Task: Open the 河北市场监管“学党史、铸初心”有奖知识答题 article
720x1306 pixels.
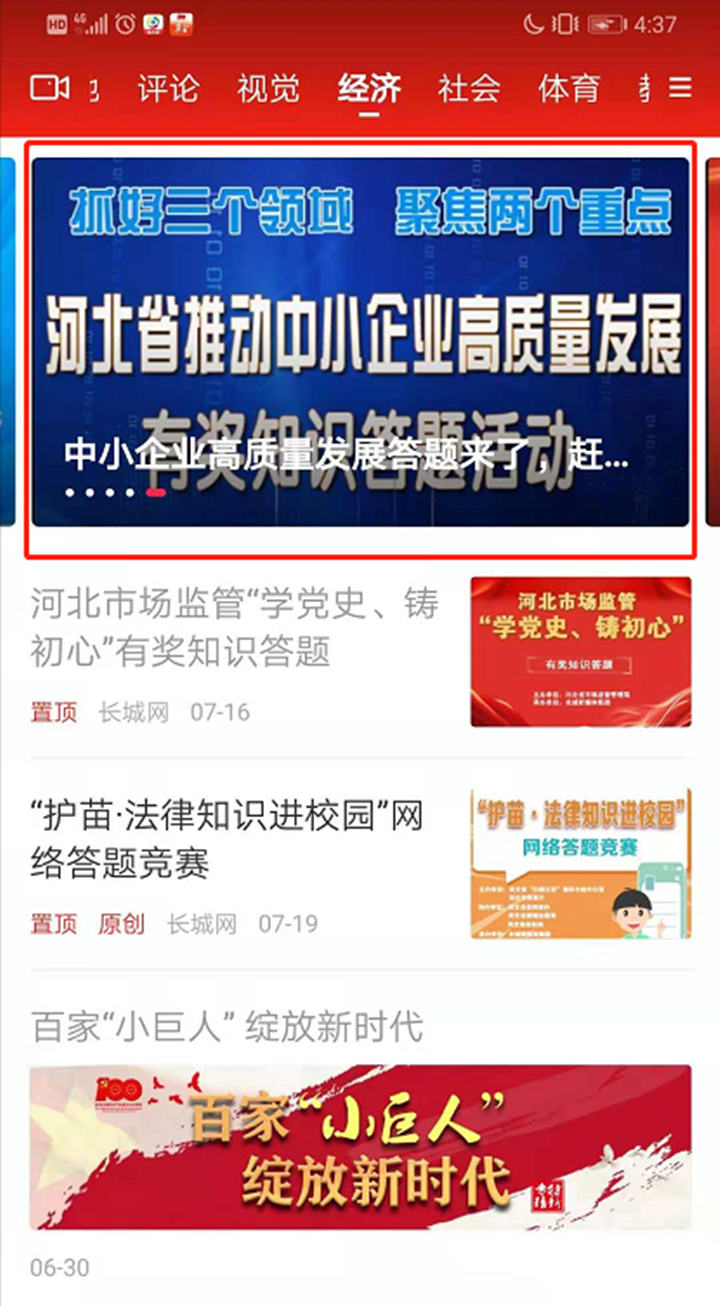Action: point(235,628)
